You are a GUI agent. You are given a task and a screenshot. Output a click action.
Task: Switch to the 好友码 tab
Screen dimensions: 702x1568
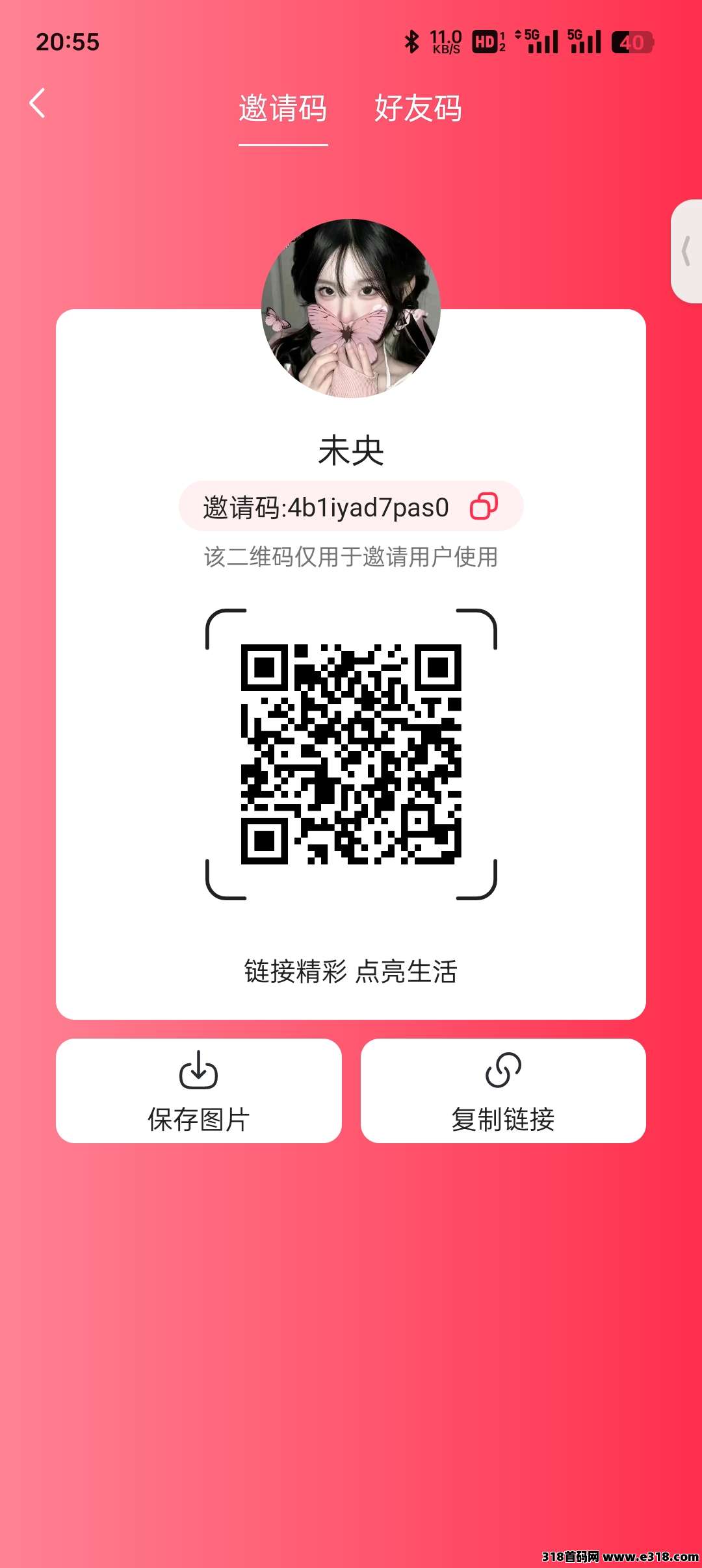418,108
